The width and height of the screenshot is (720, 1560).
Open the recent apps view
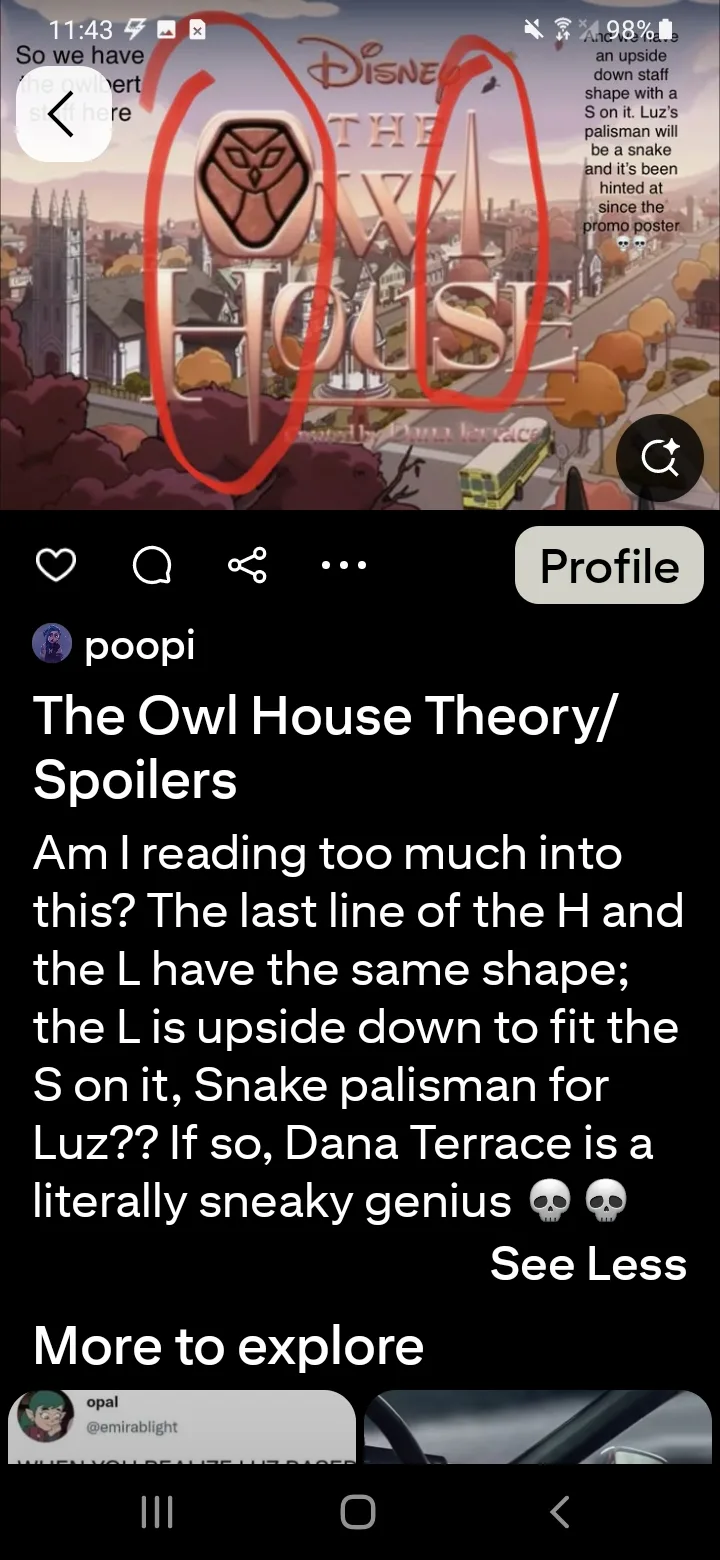[x=156, y=1512]
